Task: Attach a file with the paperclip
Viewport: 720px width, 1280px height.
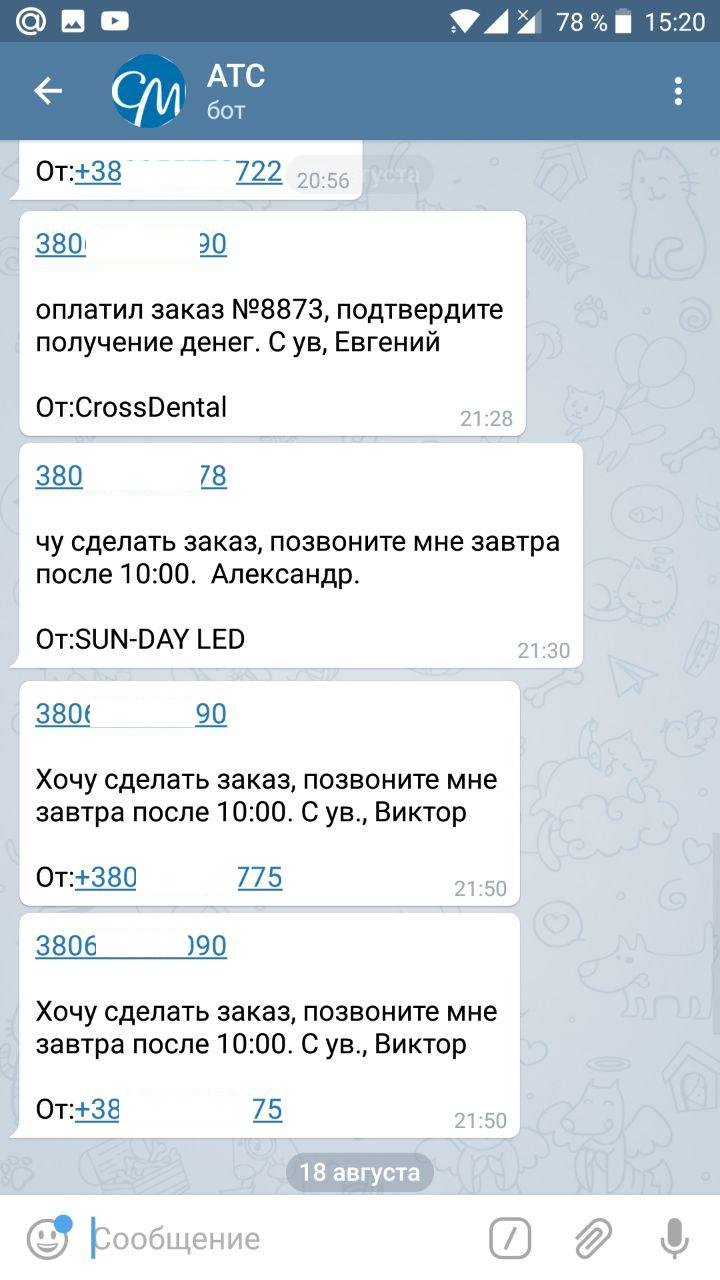Action: coord(593,1239)
